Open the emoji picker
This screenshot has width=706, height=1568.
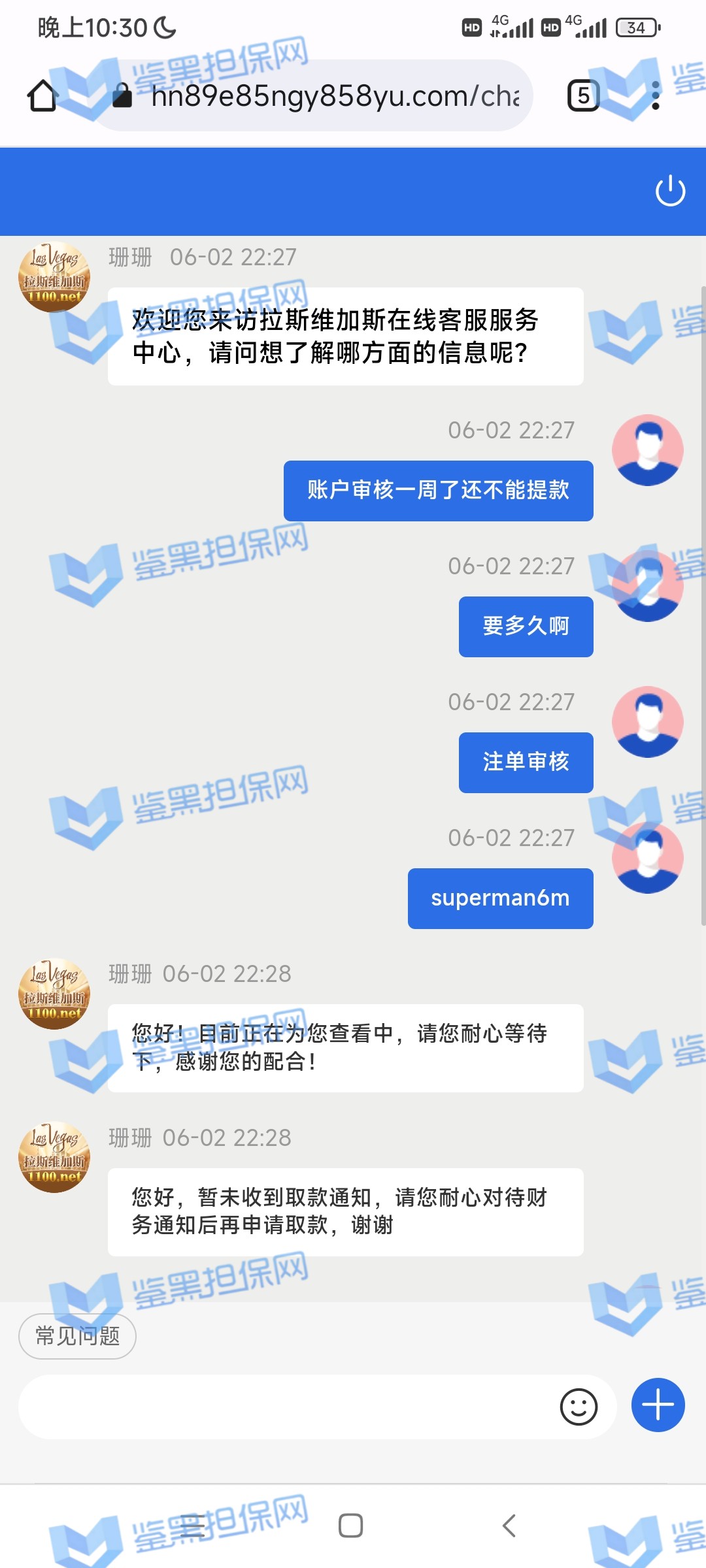coord(579,1407)
